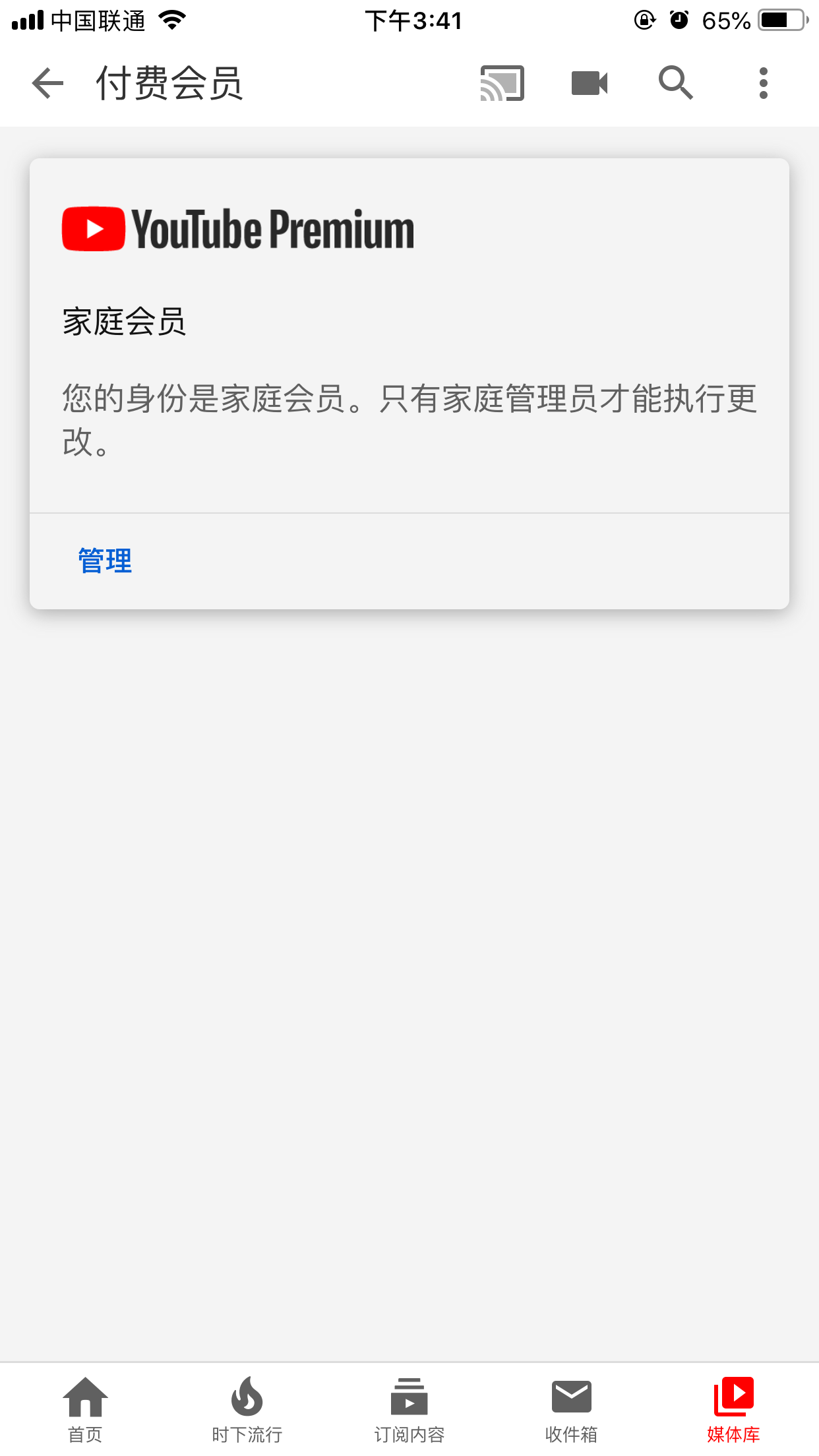
Task: Open the 订阅内容 tab
Action: 409,1410
